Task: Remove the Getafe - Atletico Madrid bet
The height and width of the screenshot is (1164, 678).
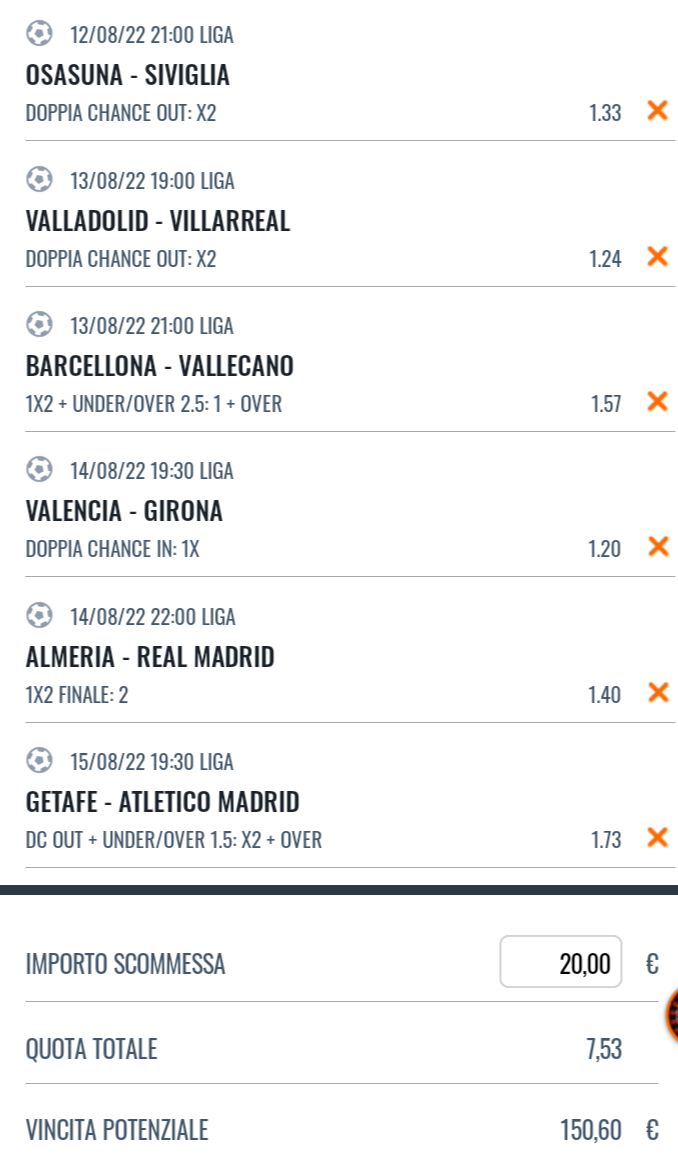Action: 657,837
